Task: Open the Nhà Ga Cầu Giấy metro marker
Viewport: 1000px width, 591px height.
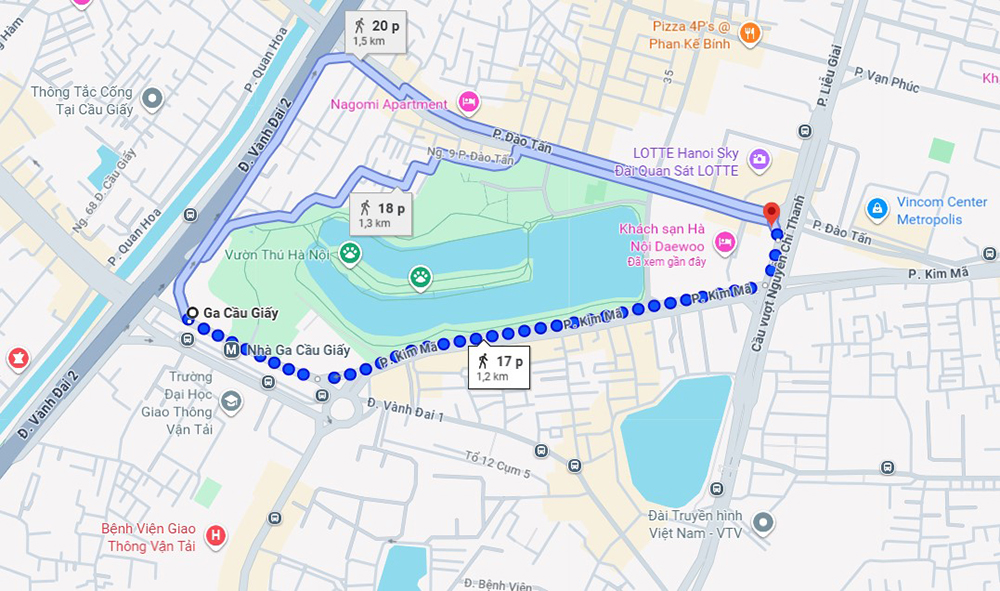Action: coord(232,350)
